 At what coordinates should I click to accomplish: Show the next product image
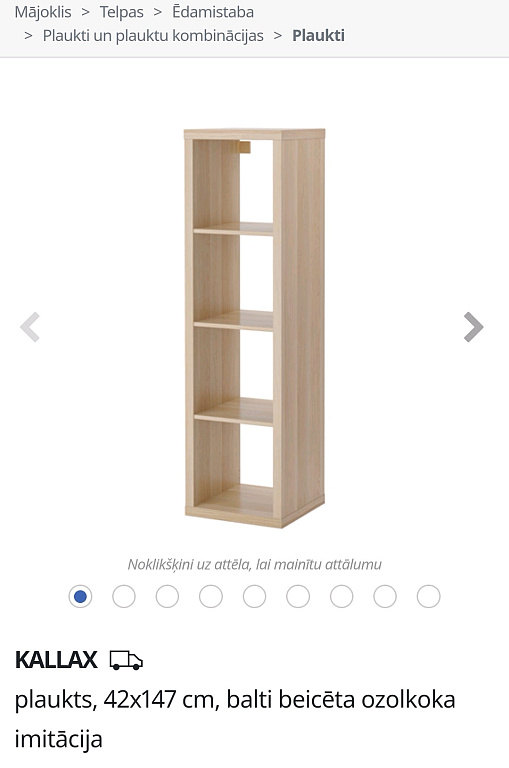click(x=473, y=327)
